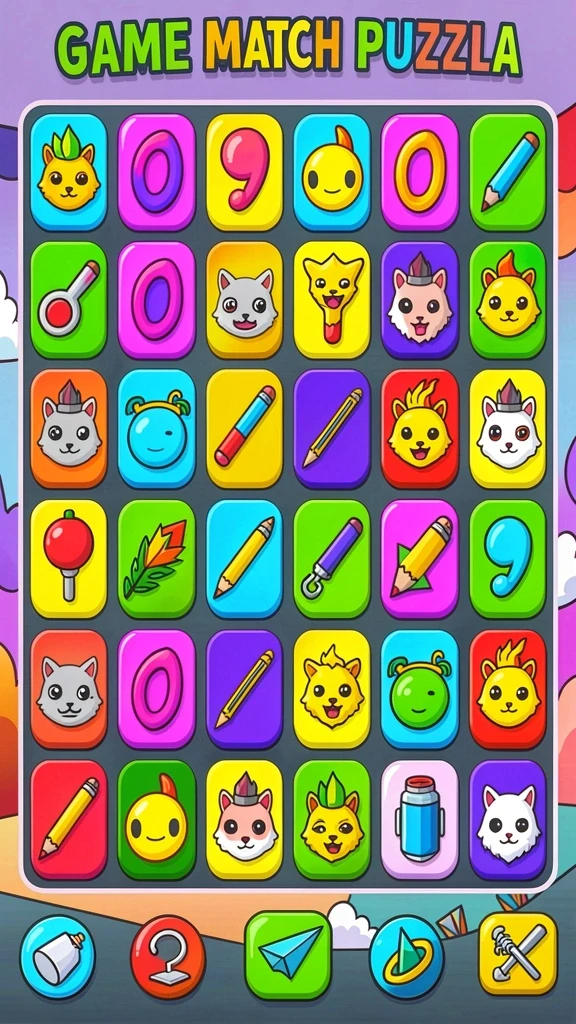Pick the blue pencil on green tile

tap(507, 172)
